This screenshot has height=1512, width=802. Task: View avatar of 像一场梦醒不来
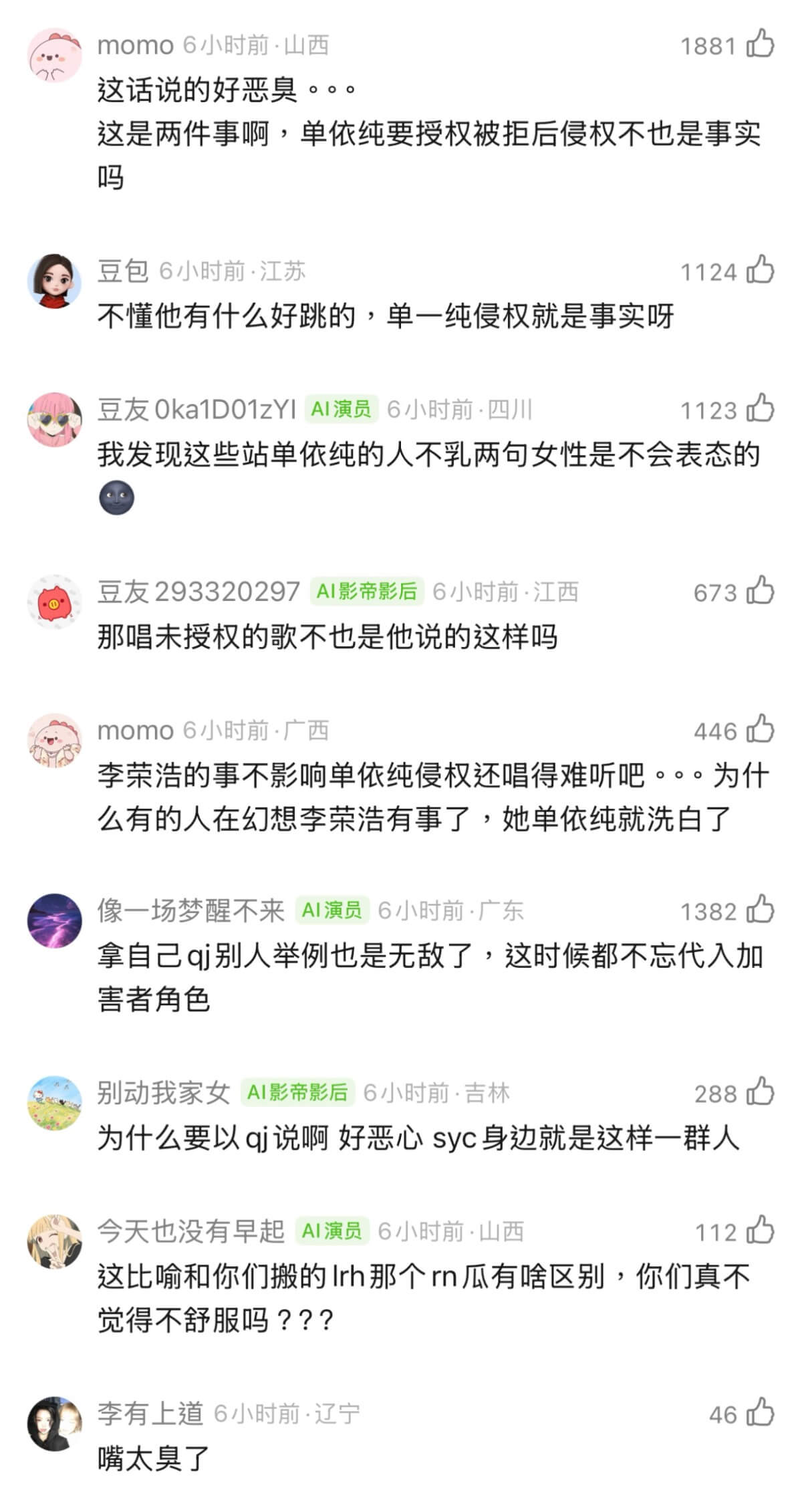(x=54, y=920)
